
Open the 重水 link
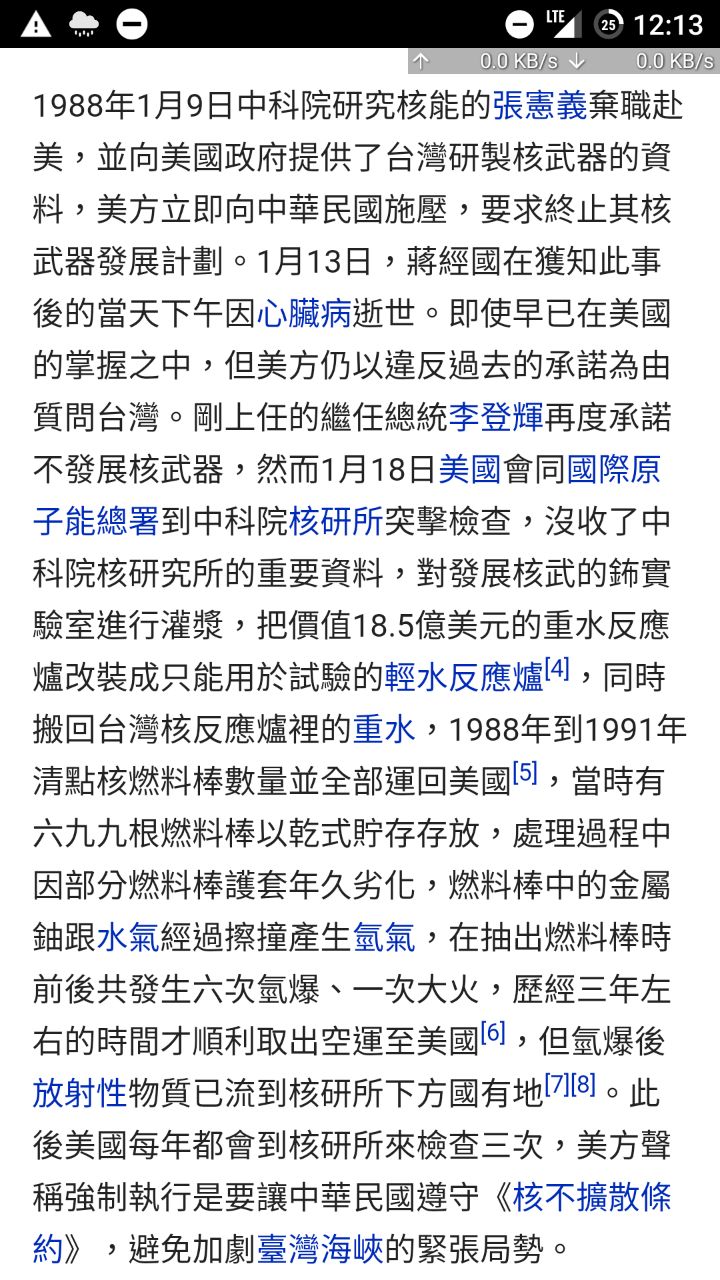[x=384, y=730]
